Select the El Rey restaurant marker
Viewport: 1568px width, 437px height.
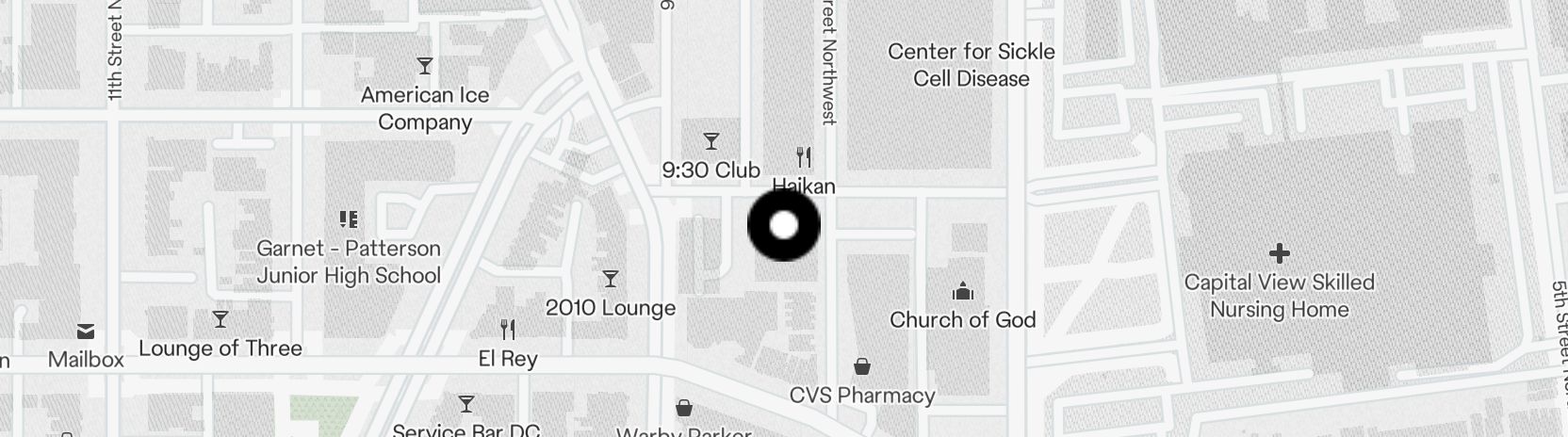point(508,330)
